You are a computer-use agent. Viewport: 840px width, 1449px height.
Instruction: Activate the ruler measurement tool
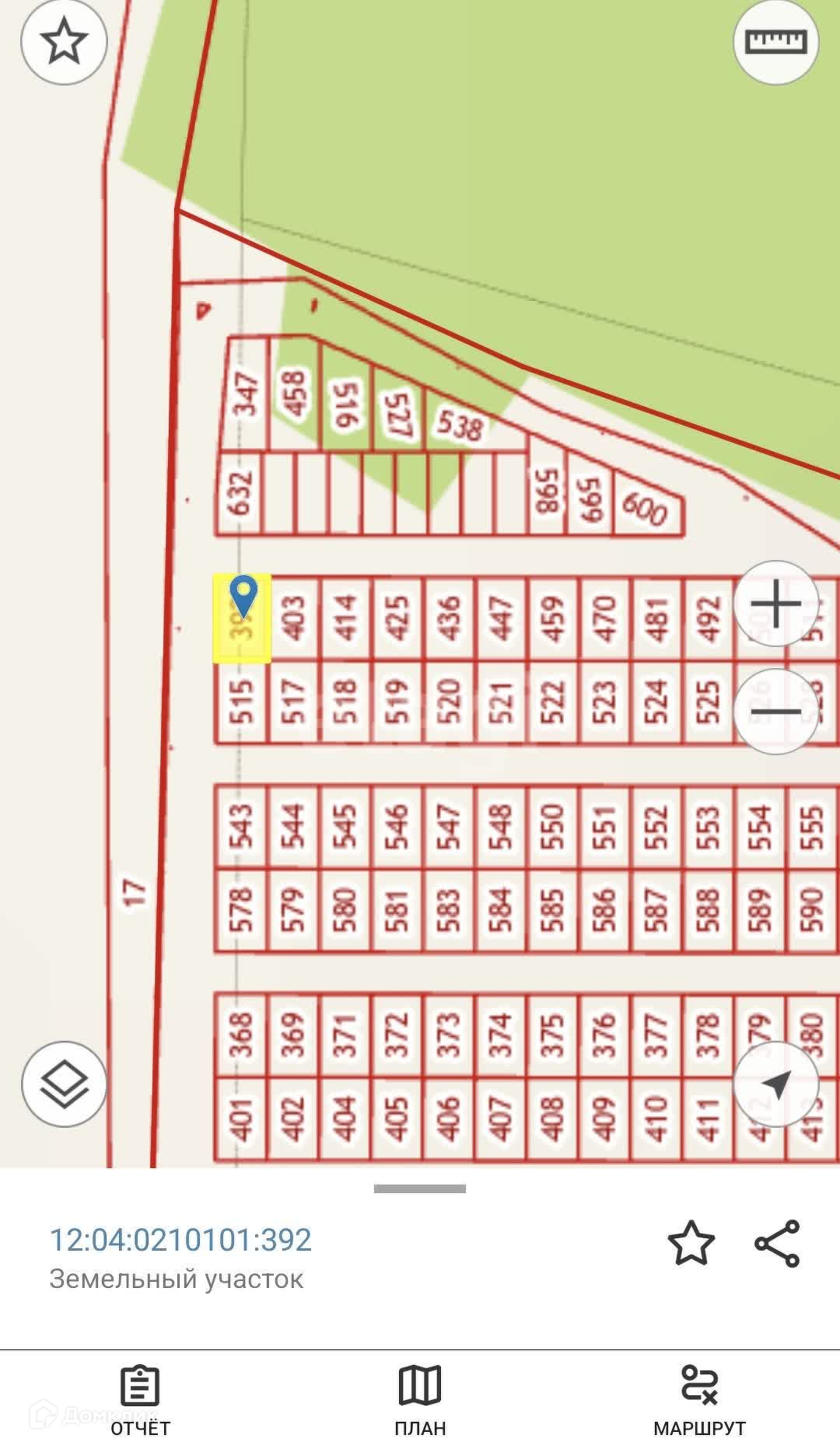pyautogui.click(x=775, y=42)
